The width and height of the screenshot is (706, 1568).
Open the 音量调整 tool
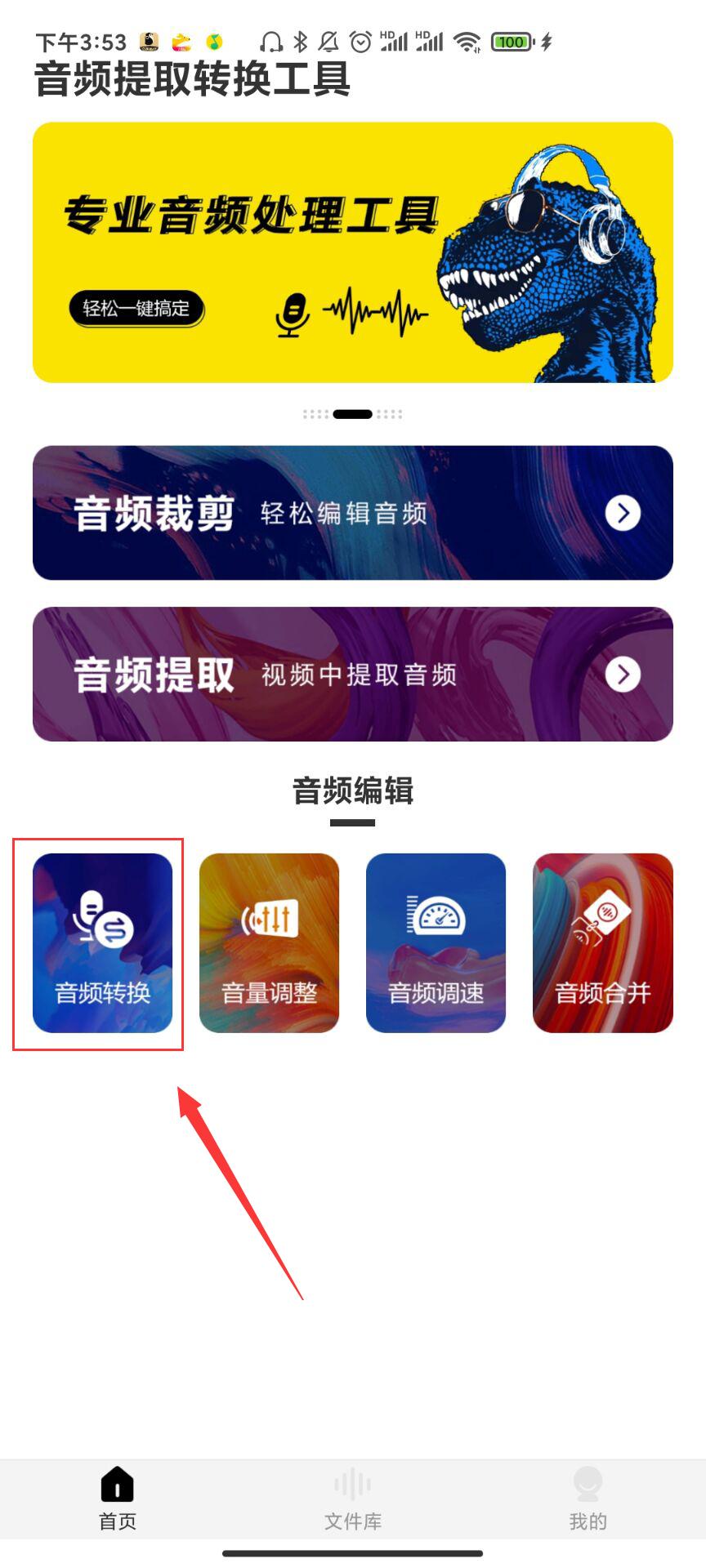coord(269,942)
